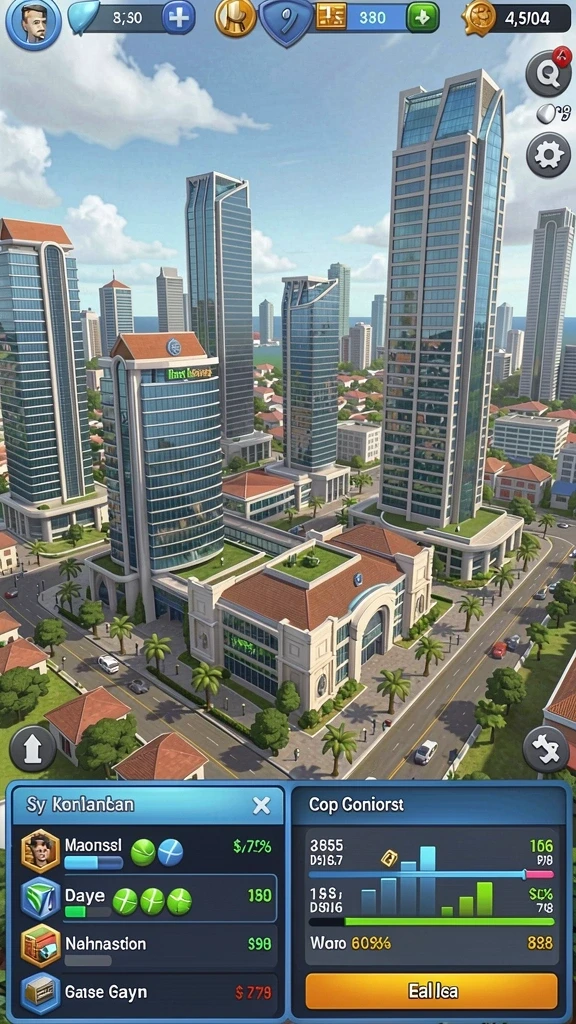The height and width of the screenshot is (1024, 576).
Task: Select the Maonssl row
Action: [148, 851]
